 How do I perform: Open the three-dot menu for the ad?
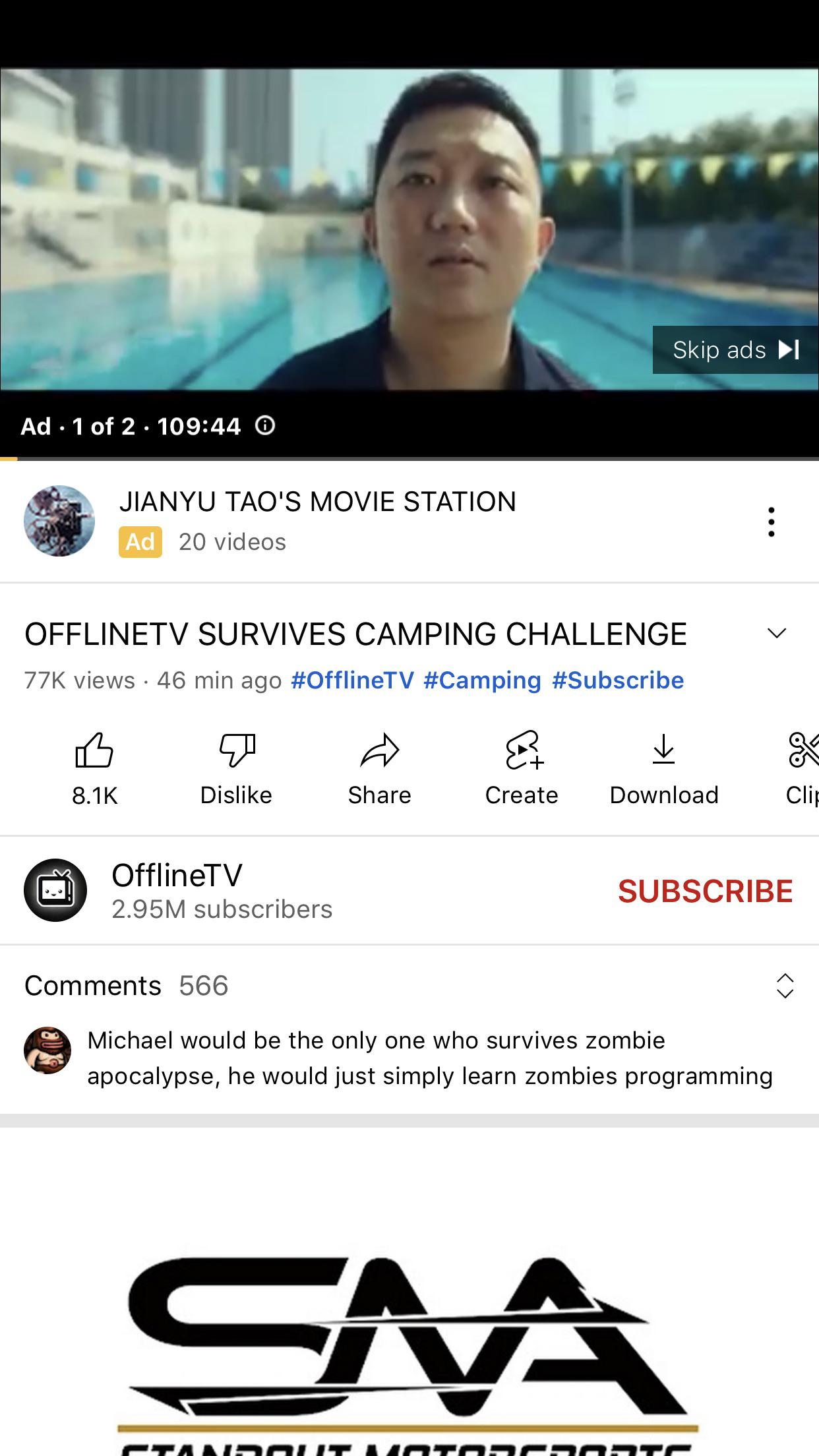coord(772,521)
